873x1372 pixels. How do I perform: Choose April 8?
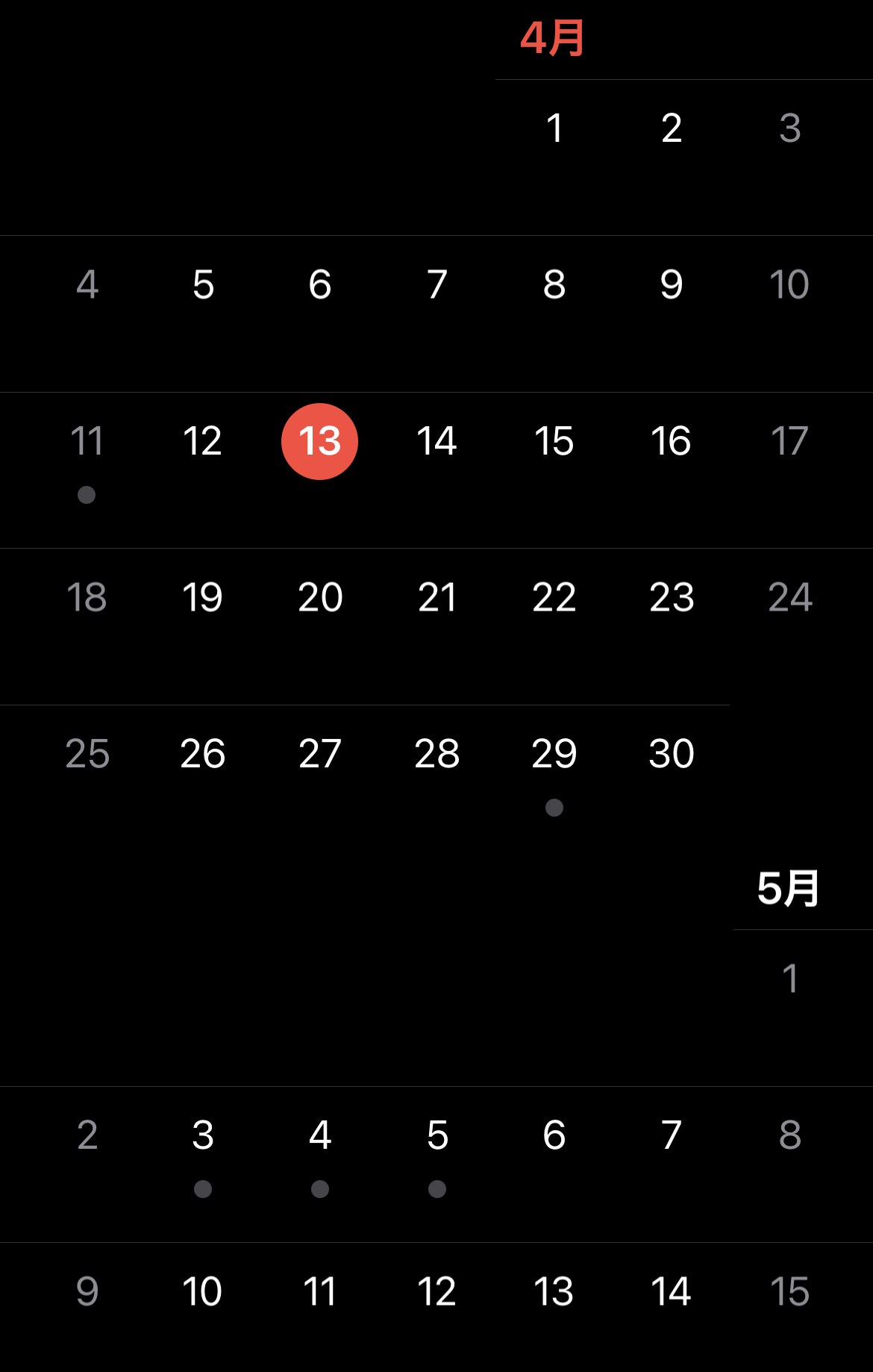[554, 284]
